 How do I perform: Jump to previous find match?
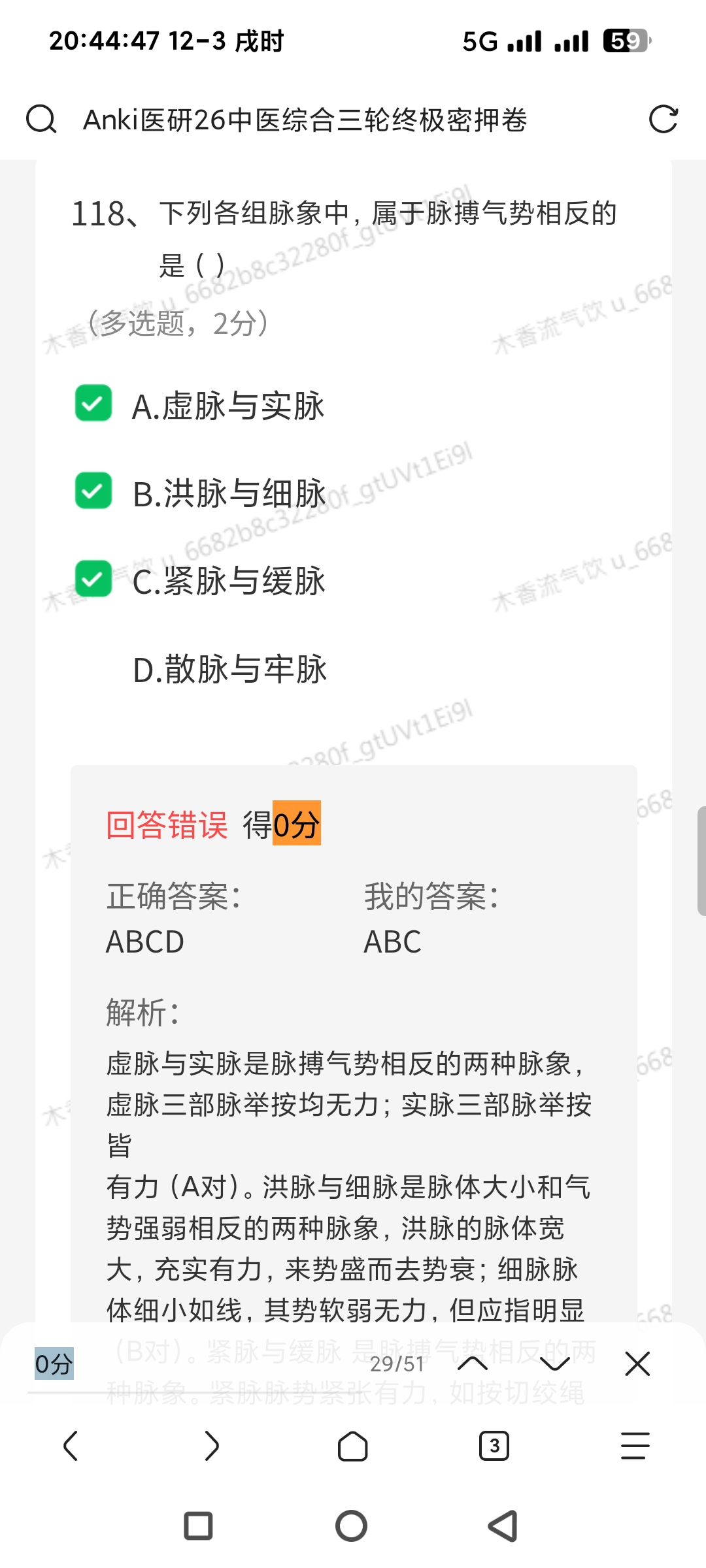(473, 1364)
